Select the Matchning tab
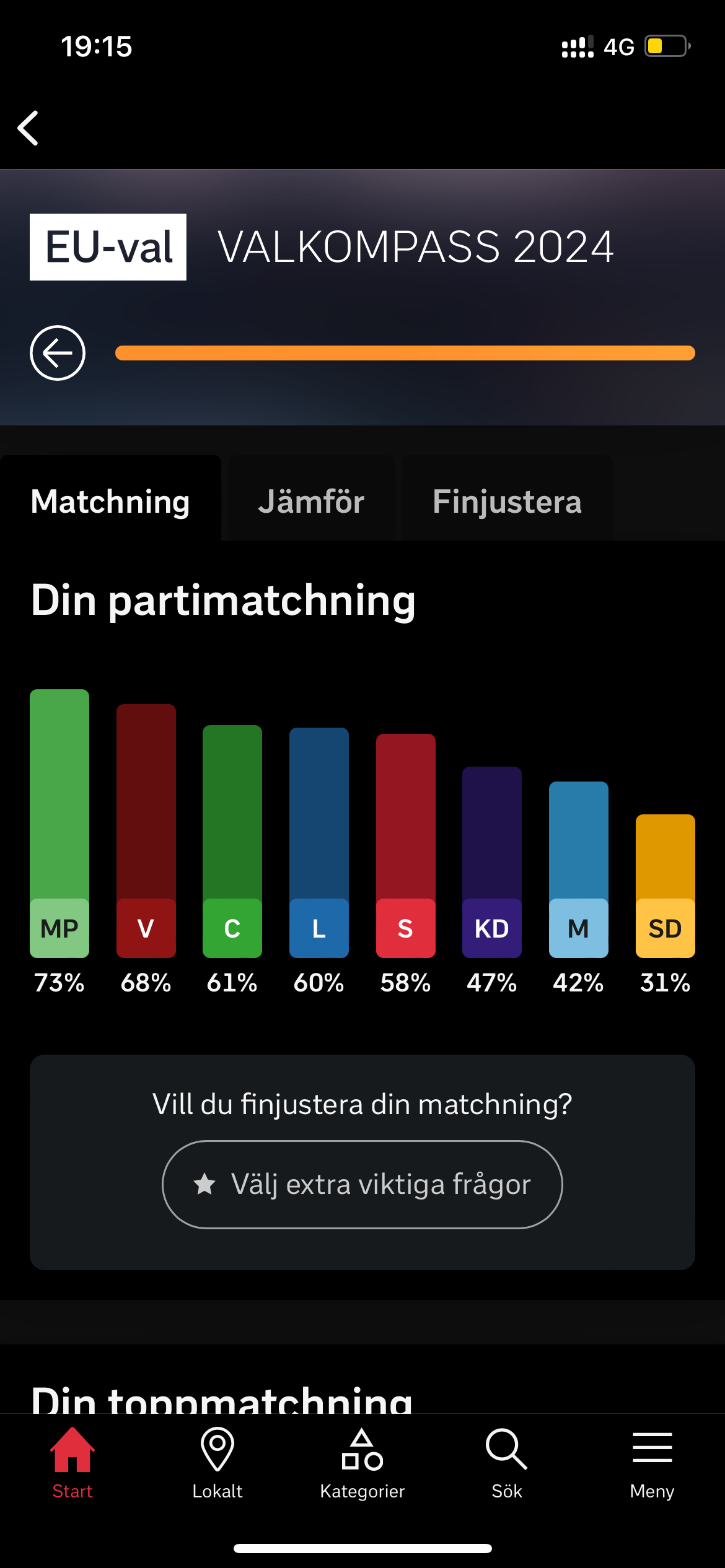This screenshot has width=725, height=1568. 110,501
